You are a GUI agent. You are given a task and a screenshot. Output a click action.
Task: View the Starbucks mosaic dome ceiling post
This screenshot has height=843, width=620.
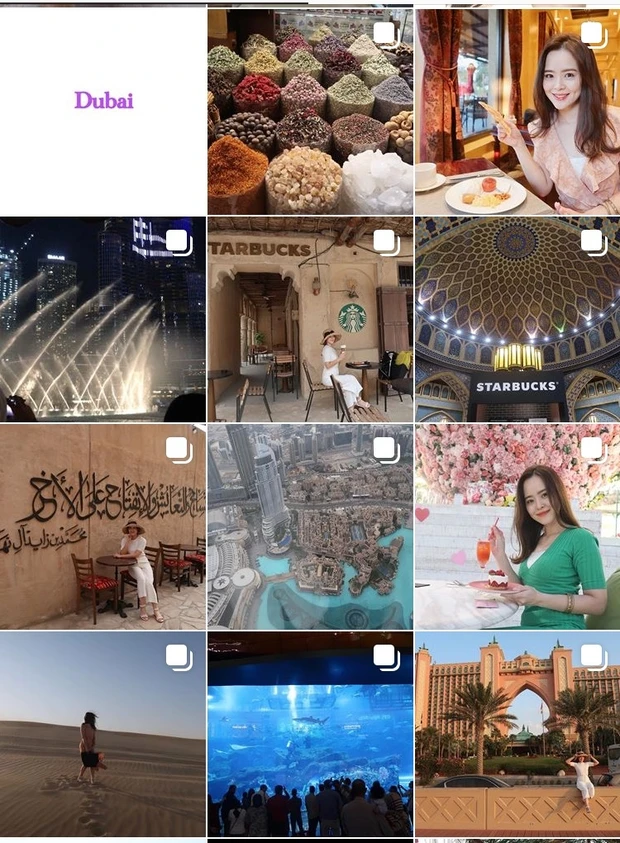pos(517,319)
